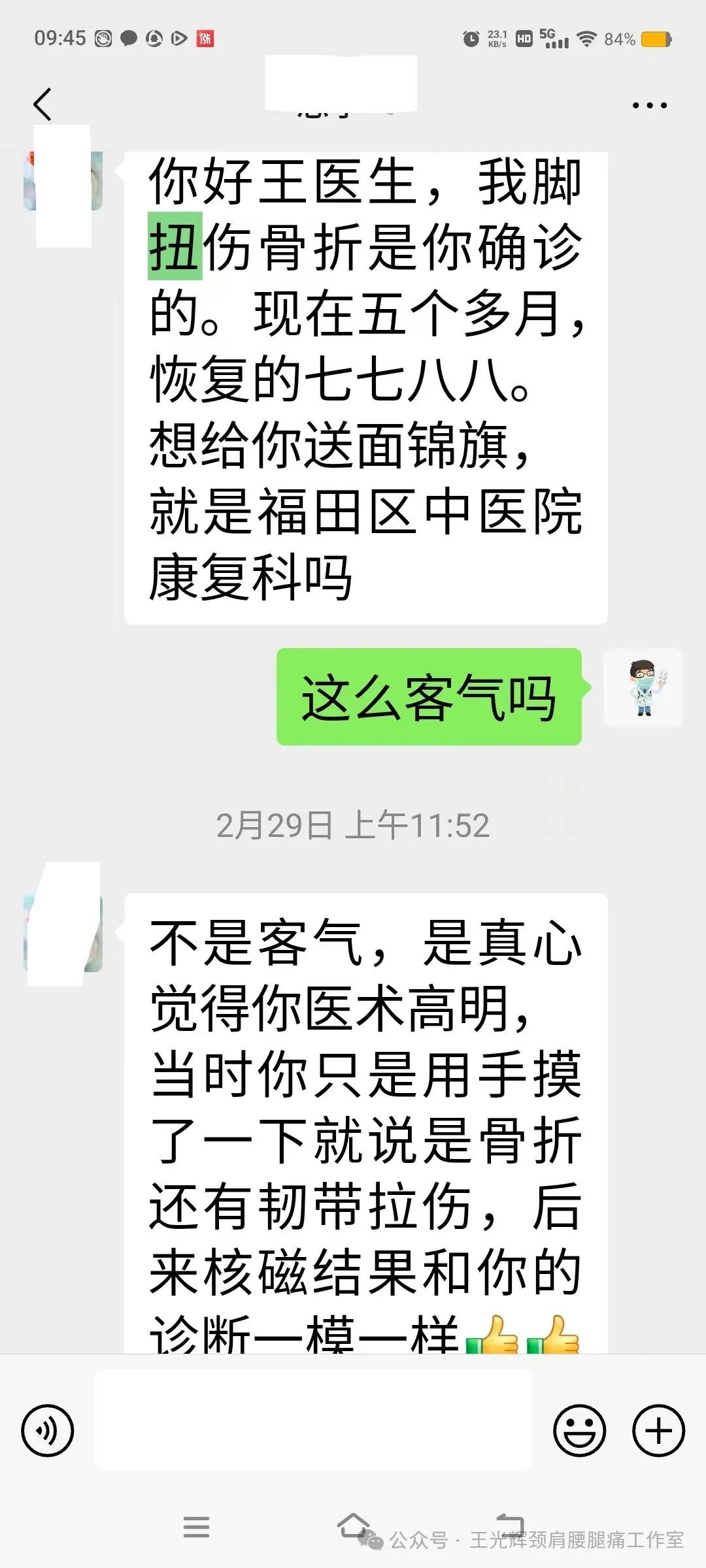This screenshot has width=706, height=1568.
Task: Open the plus attachment menu
Action: (x=658, y=1431)
